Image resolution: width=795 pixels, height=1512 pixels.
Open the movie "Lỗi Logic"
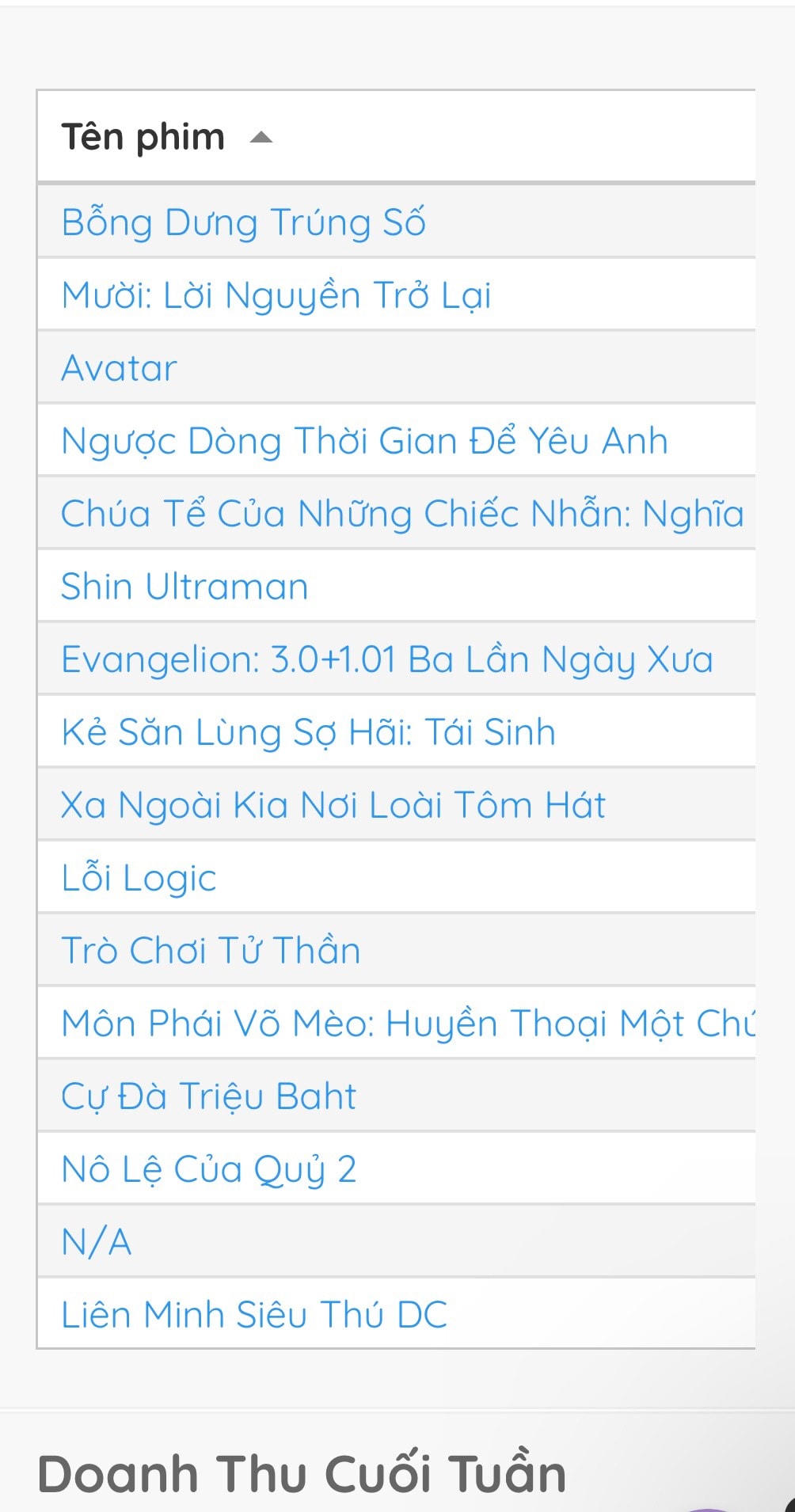[x=139, y=877]
